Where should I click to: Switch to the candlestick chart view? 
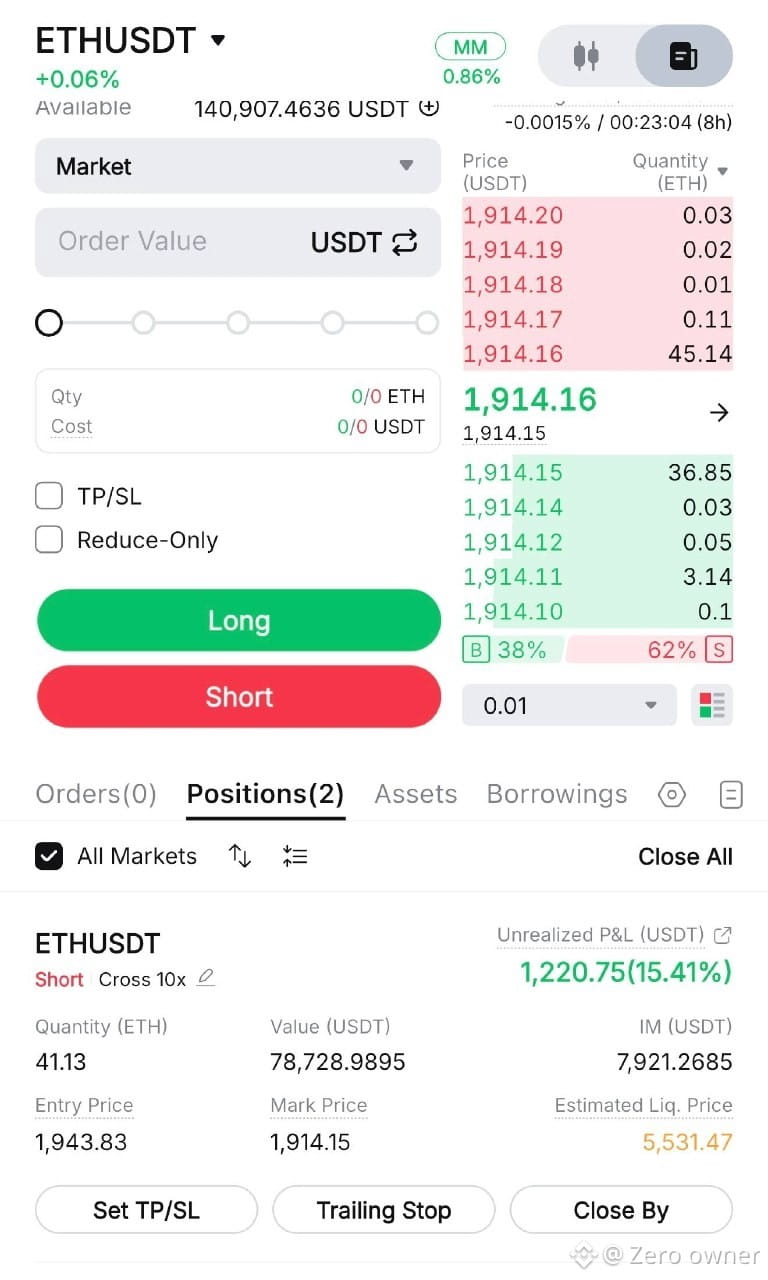586,55
